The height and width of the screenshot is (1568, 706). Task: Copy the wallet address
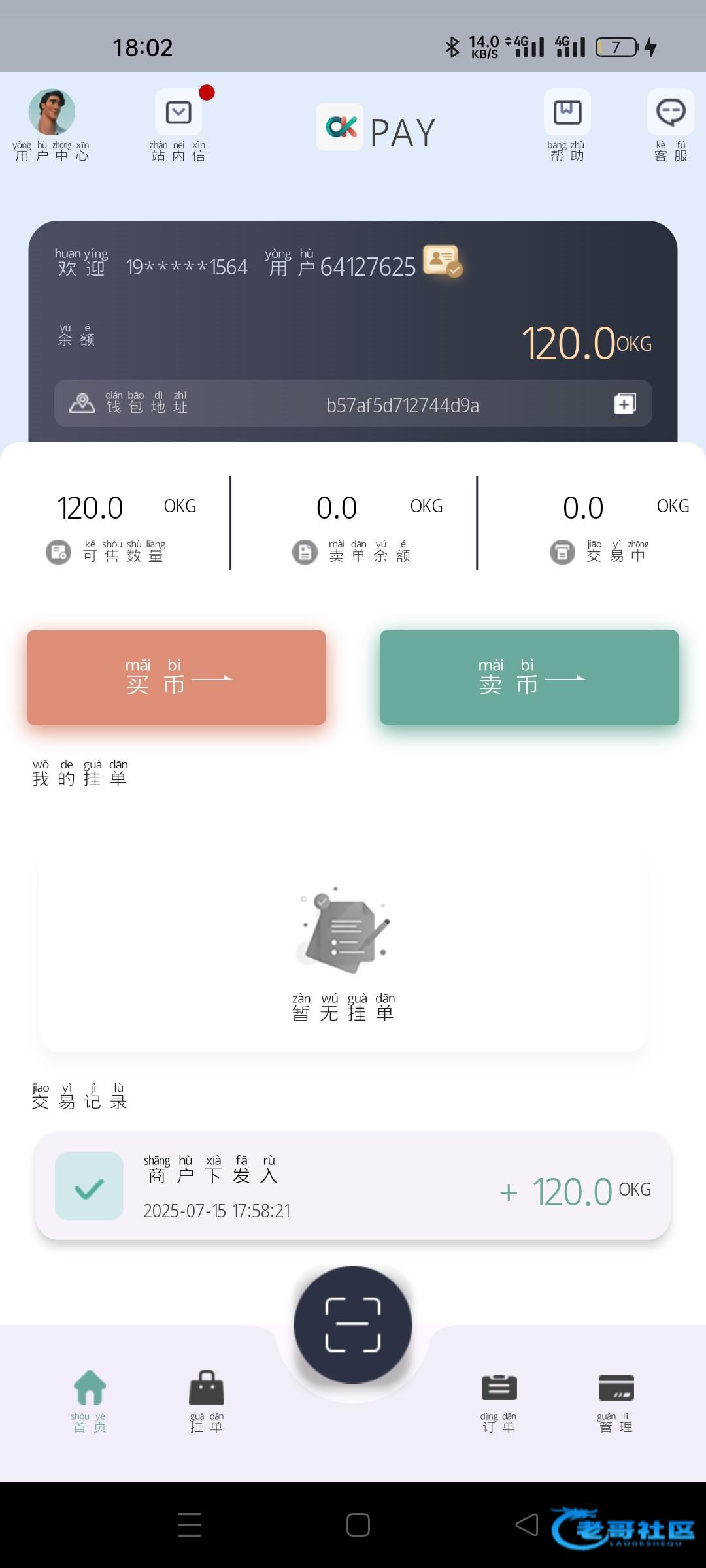coord(625,404)
